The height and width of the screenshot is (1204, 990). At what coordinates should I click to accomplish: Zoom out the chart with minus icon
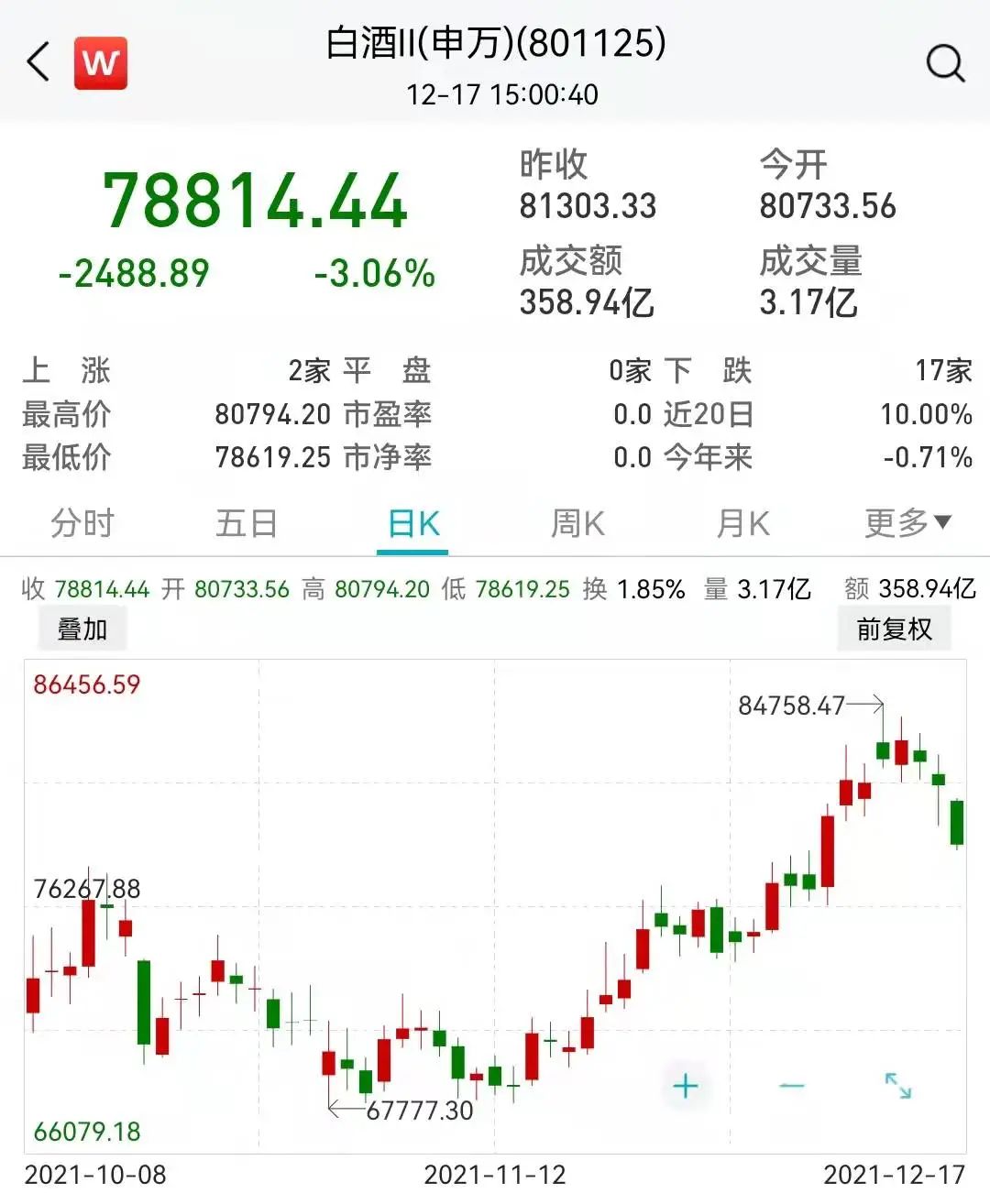click(x=792, y=1087)
